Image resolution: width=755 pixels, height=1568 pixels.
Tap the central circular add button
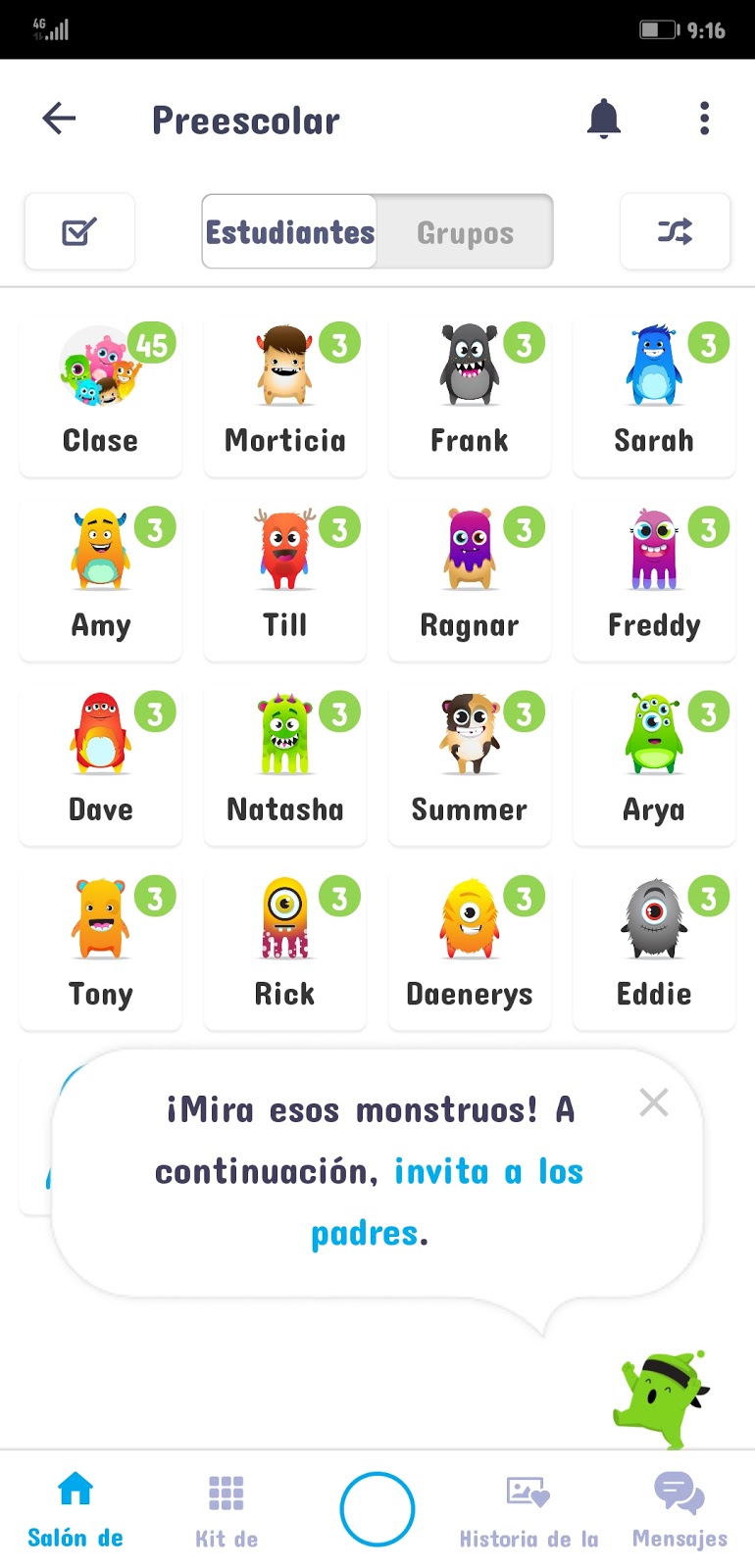(x=377, y=1509)
